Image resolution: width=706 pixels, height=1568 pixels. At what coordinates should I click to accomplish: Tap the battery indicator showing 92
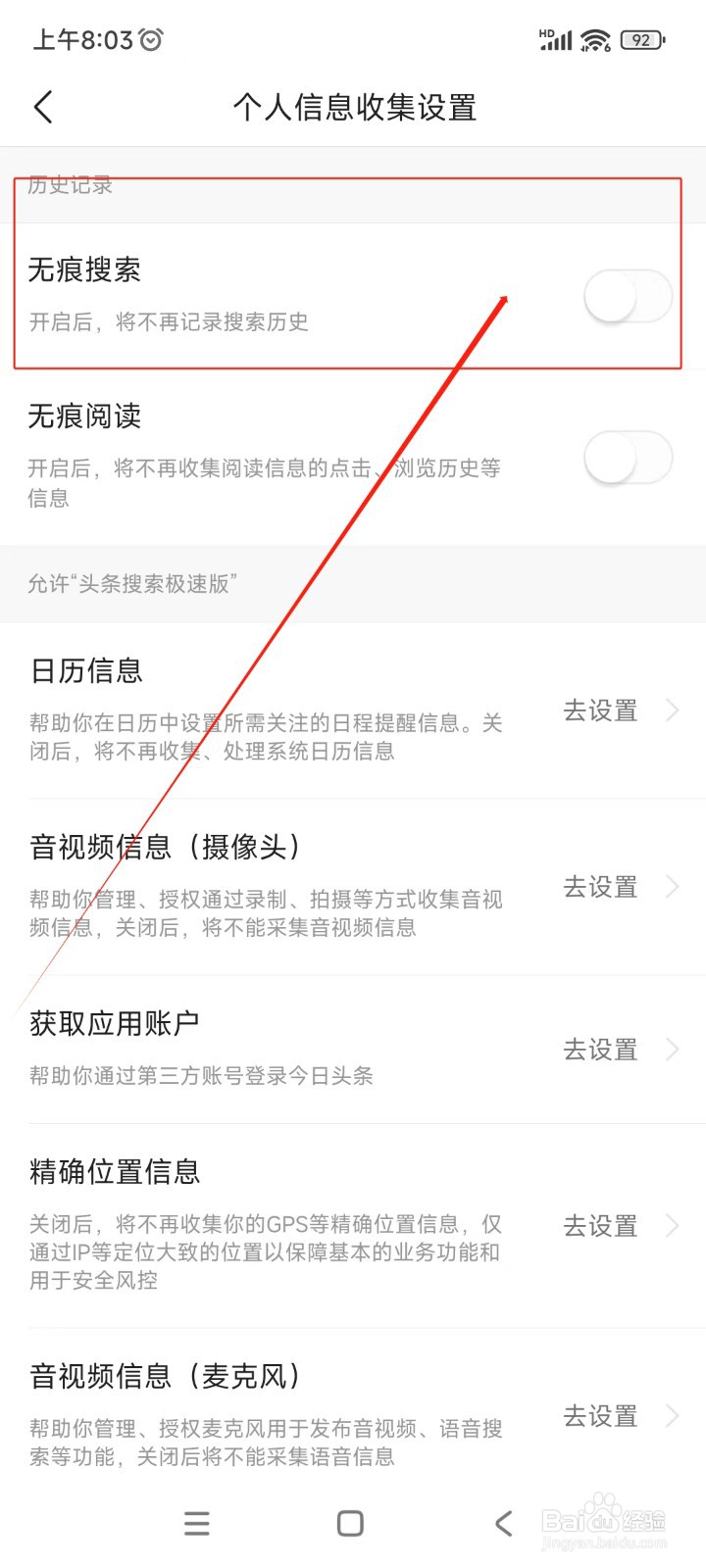(x=642, y=40)
